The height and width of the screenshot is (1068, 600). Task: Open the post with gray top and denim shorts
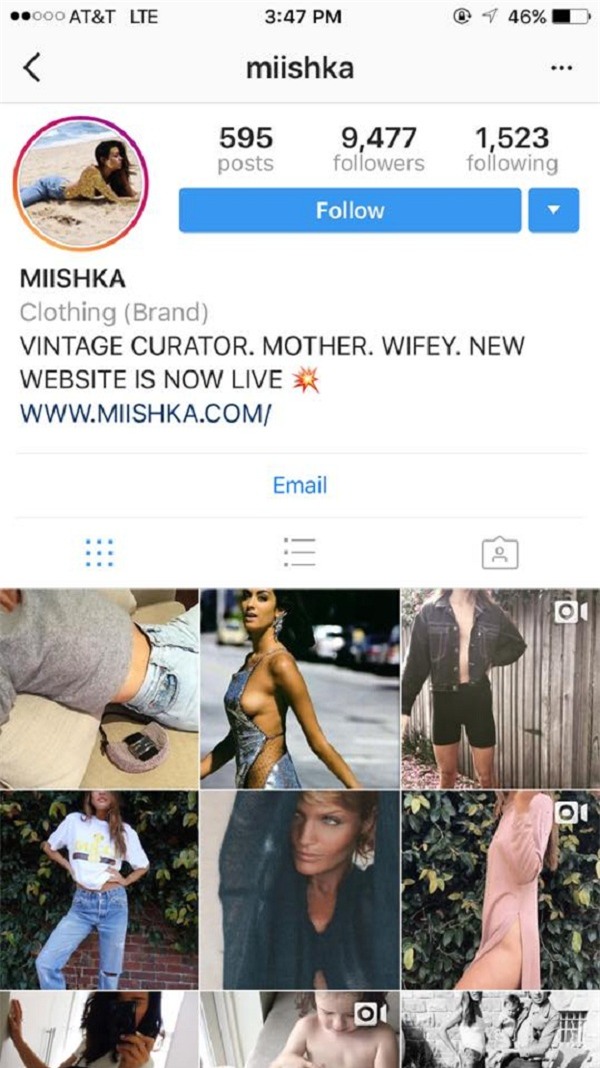[99, 688]
